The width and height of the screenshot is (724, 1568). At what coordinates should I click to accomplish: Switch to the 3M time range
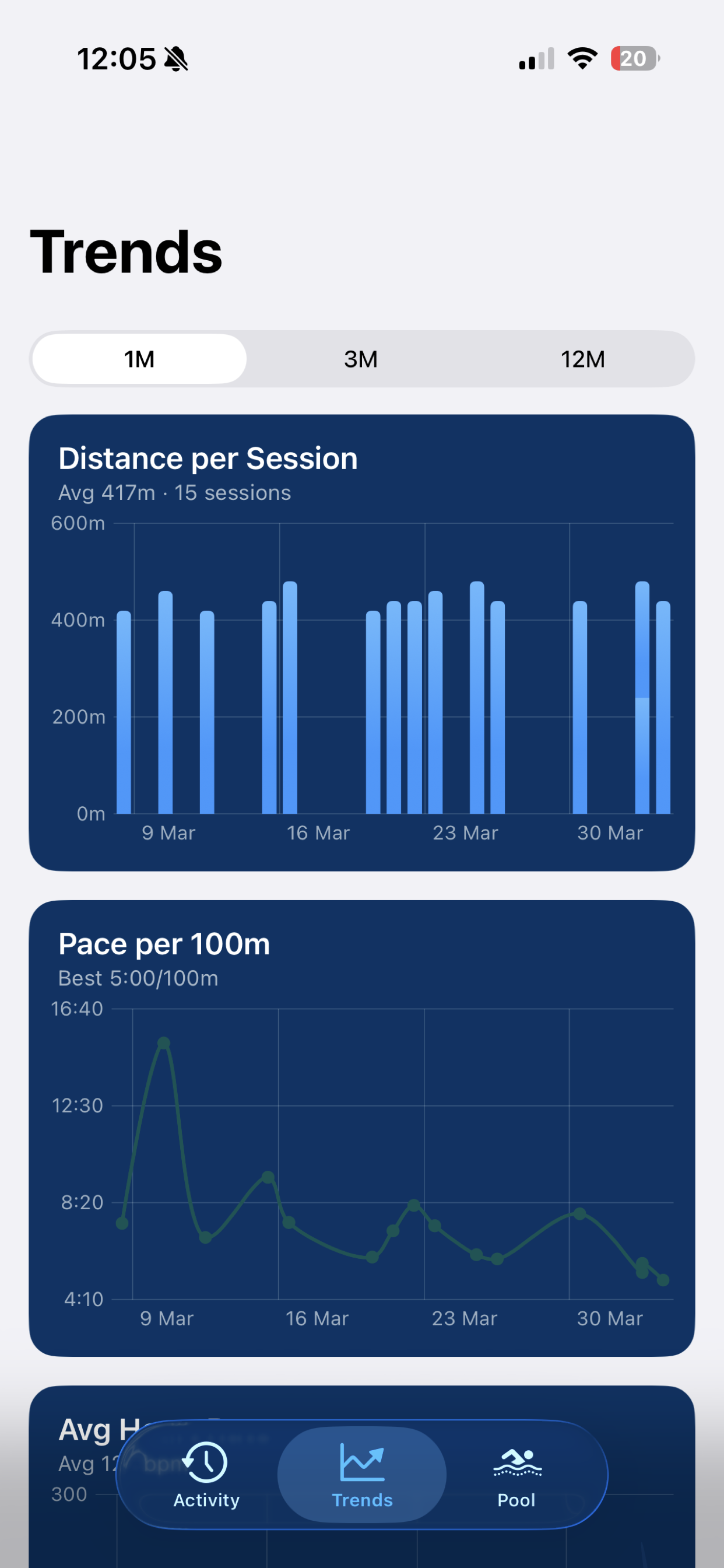click(x=361, y=359)
